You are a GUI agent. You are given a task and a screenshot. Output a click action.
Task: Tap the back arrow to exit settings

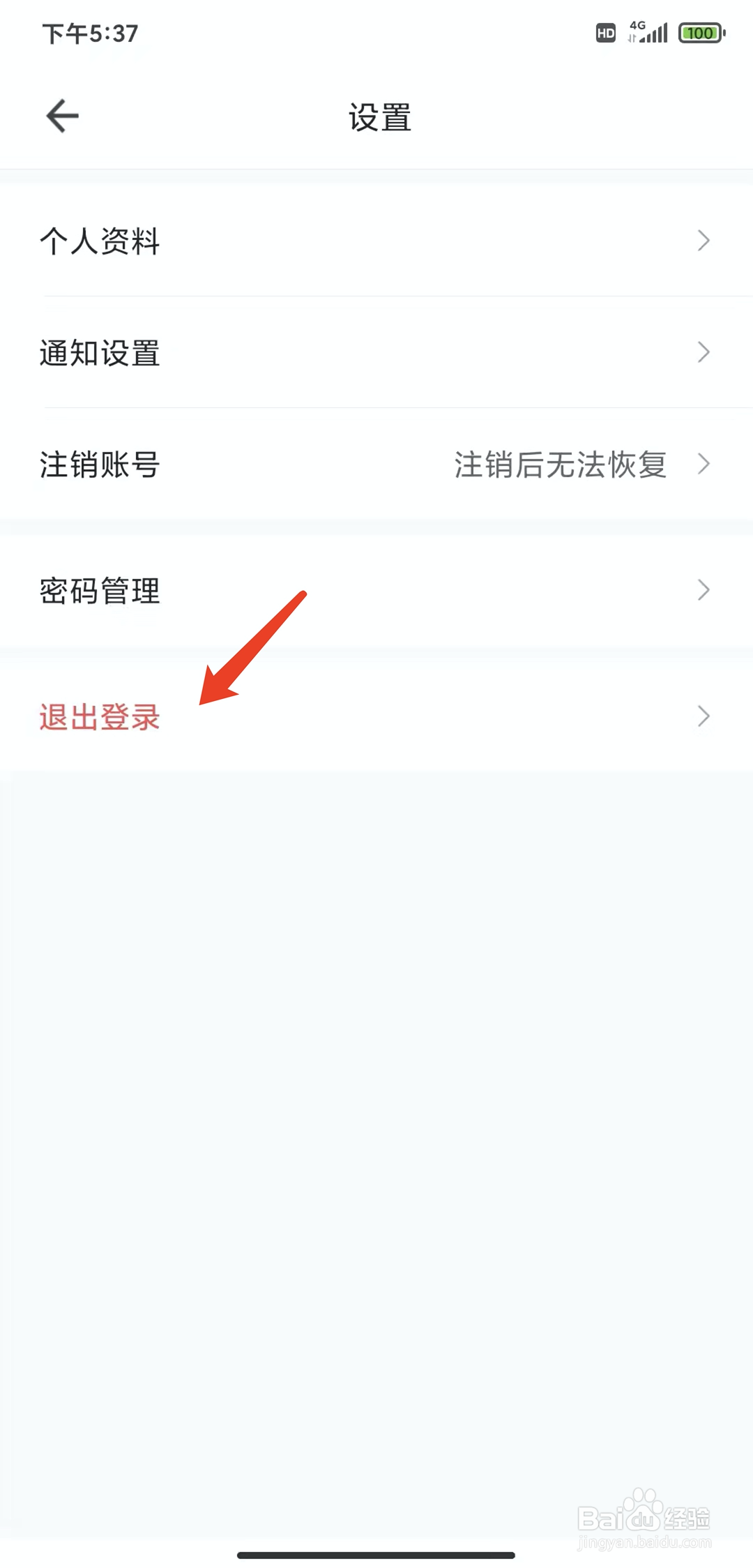61,115
